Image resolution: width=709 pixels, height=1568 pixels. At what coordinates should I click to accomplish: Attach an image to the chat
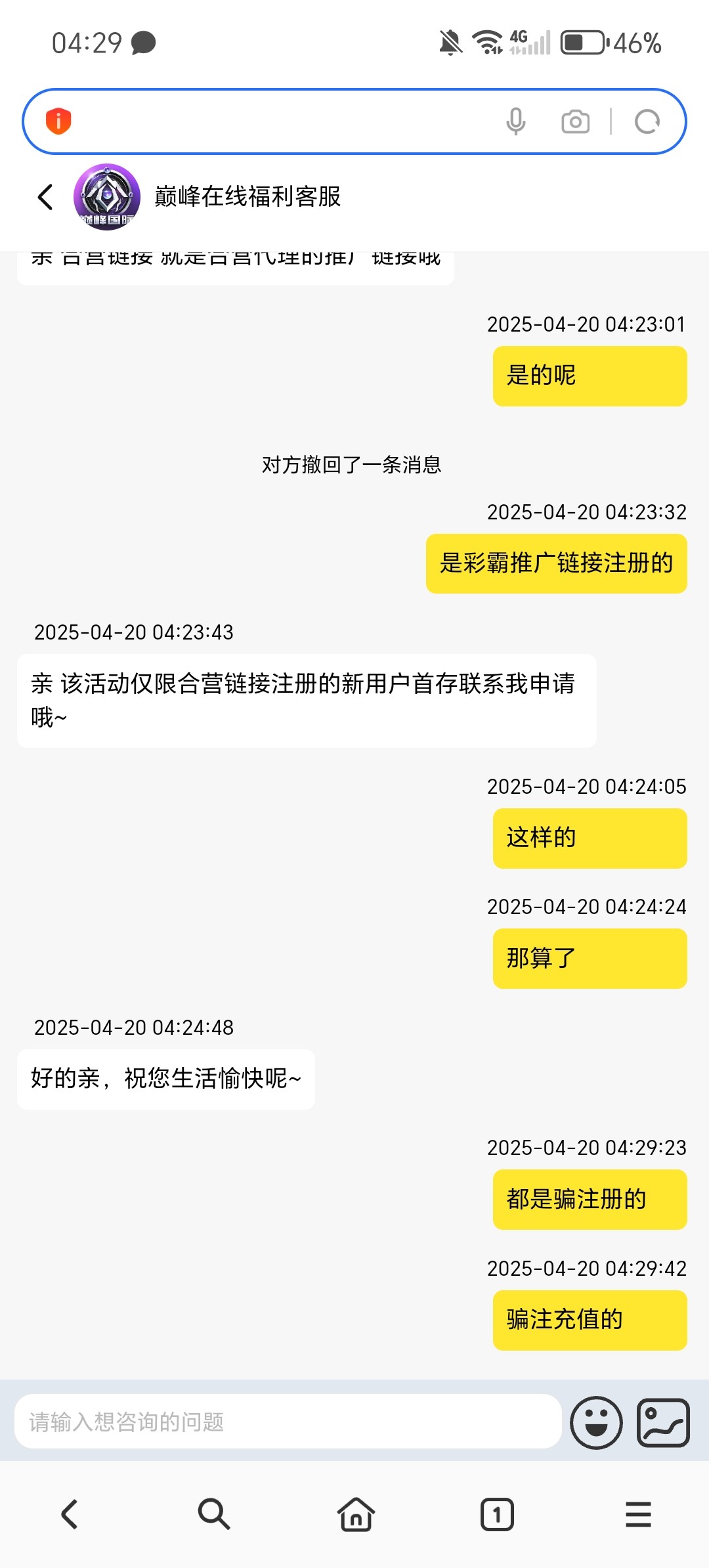coord(663,1422)
